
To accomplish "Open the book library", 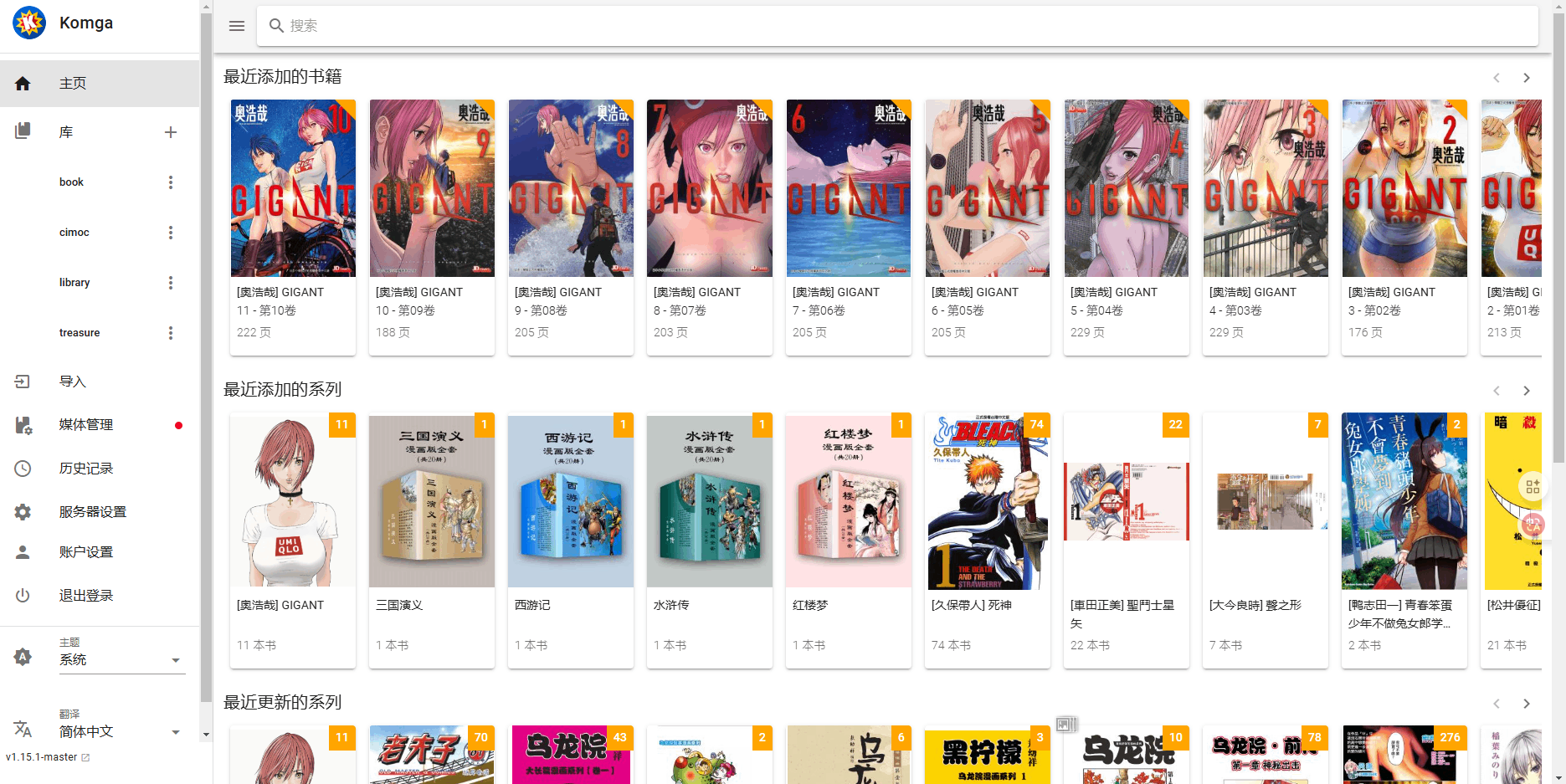I will [72, 182].
